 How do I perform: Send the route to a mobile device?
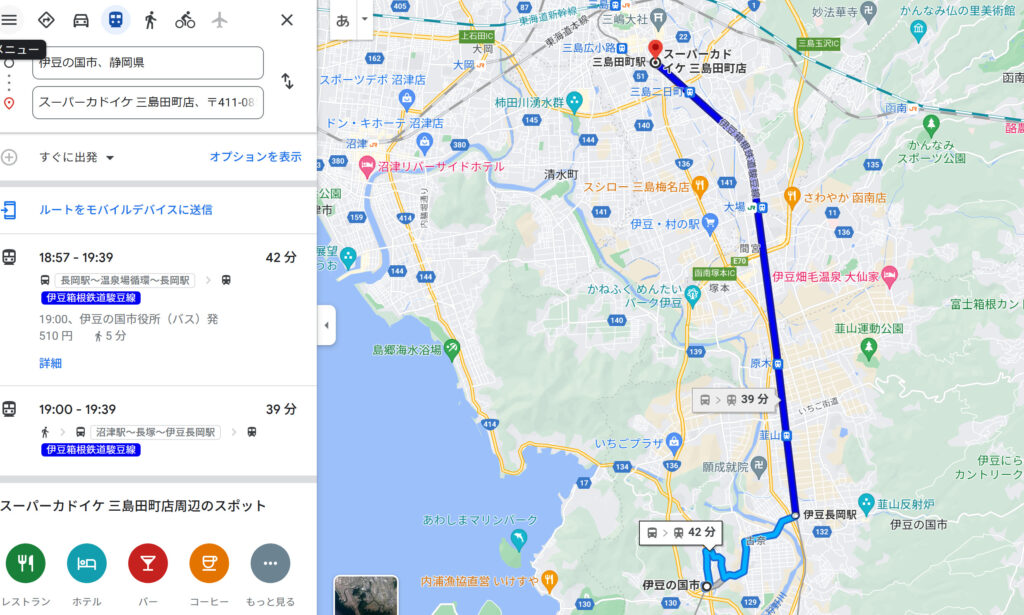(125, 210)
